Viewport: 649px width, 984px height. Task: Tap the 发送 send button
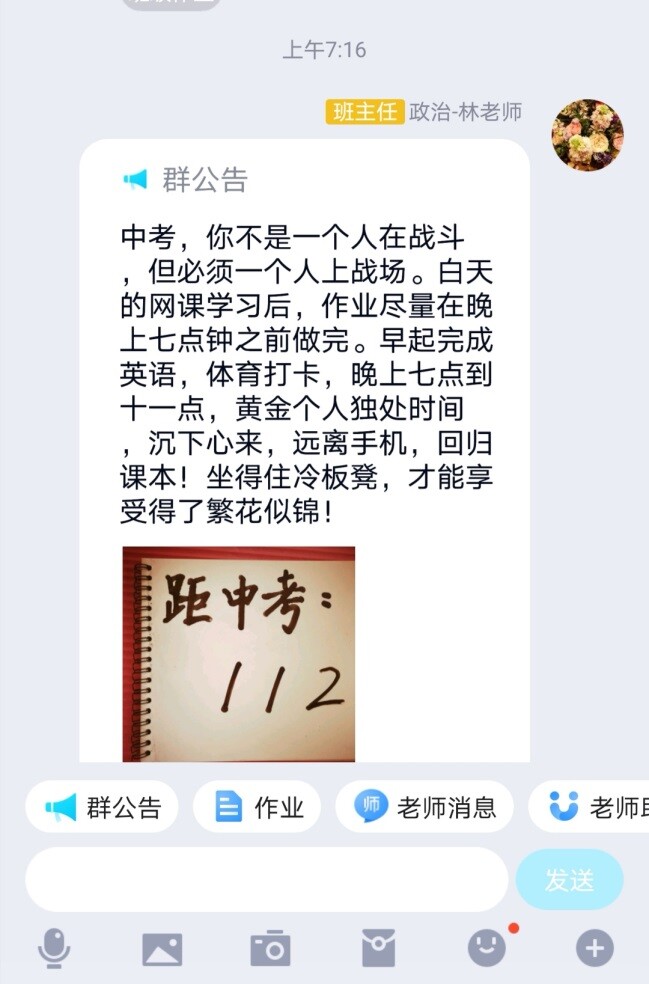(569, 879)
